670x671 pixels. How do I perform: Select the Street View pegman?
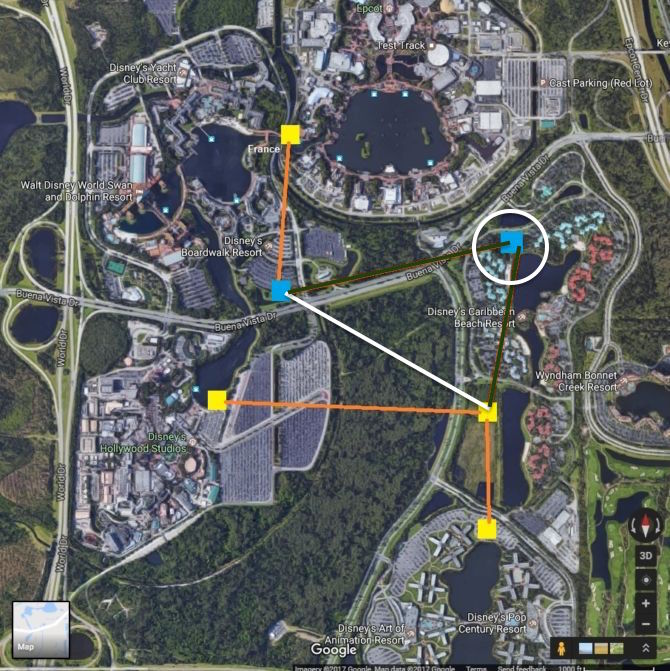tap(561, 649)
